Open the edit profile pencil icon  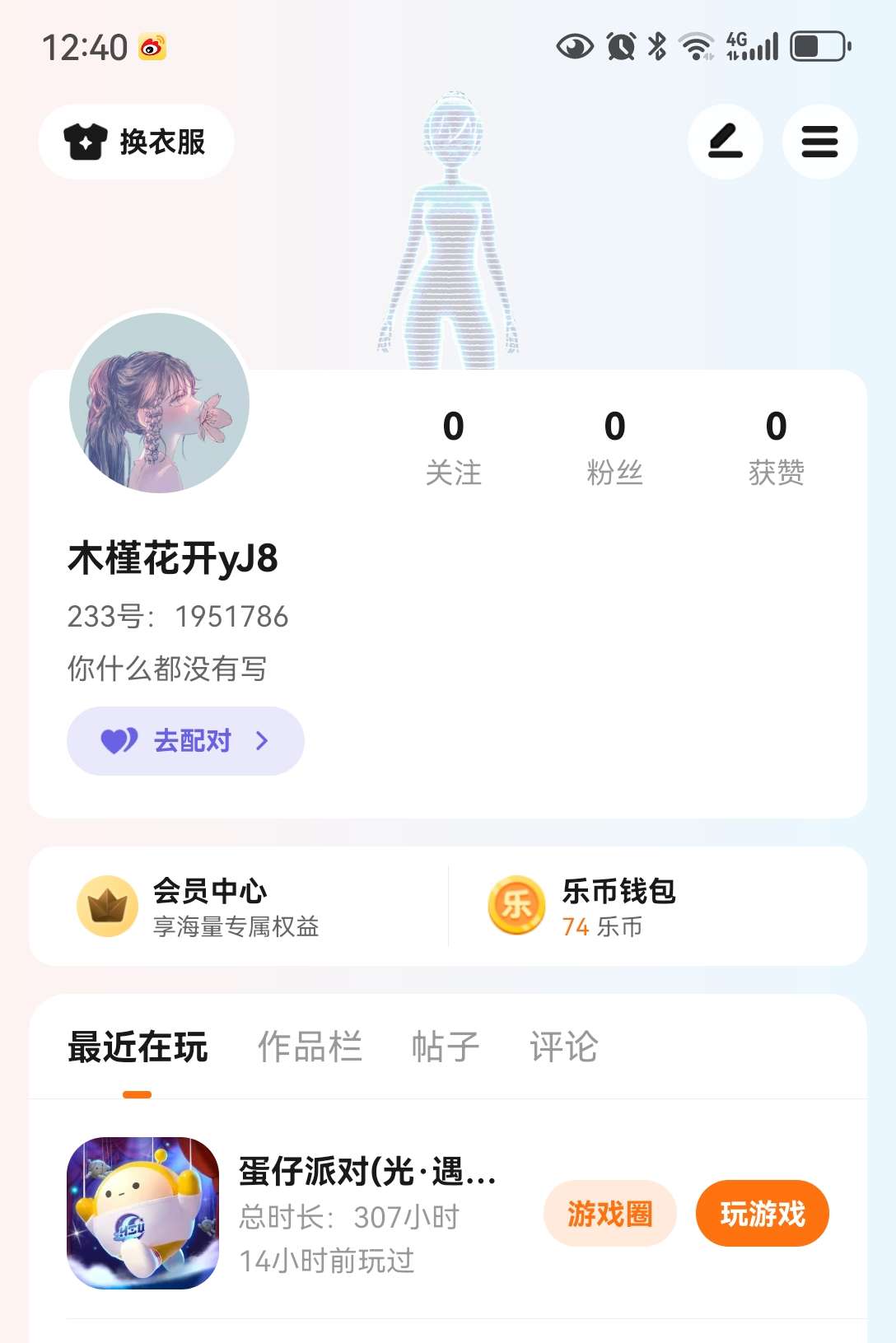pyautogui.click(x=725, y=142)
